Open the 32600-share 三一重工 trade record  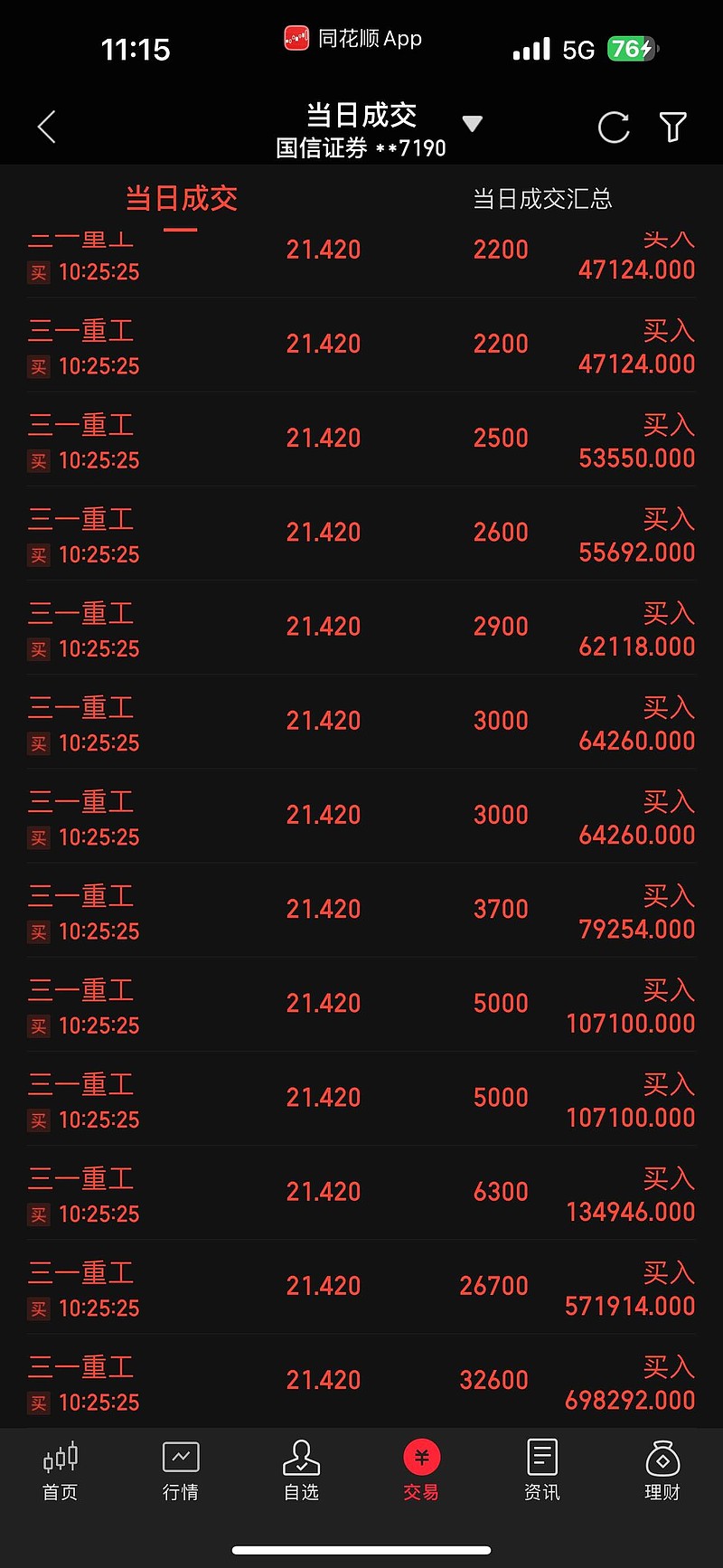(361, 1381)
